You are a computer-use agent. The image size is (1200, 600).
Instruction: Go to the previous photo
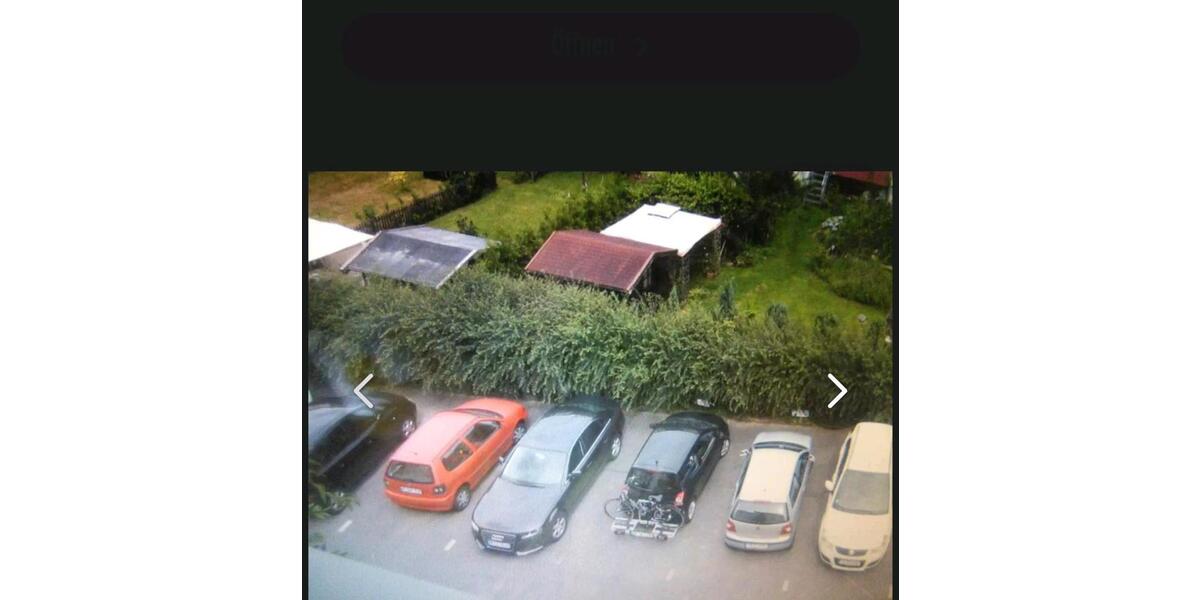363,391
